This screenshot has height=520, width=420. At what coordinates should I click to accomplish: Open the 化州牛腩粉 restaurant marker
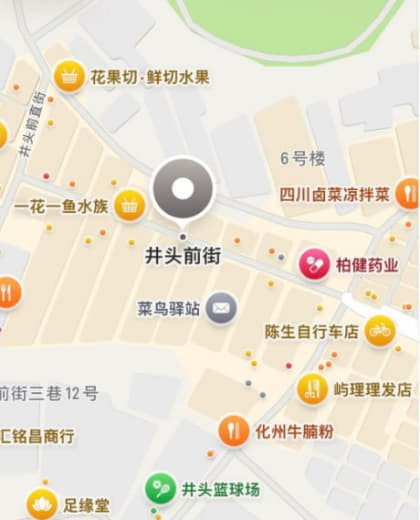tap(234, 431)
